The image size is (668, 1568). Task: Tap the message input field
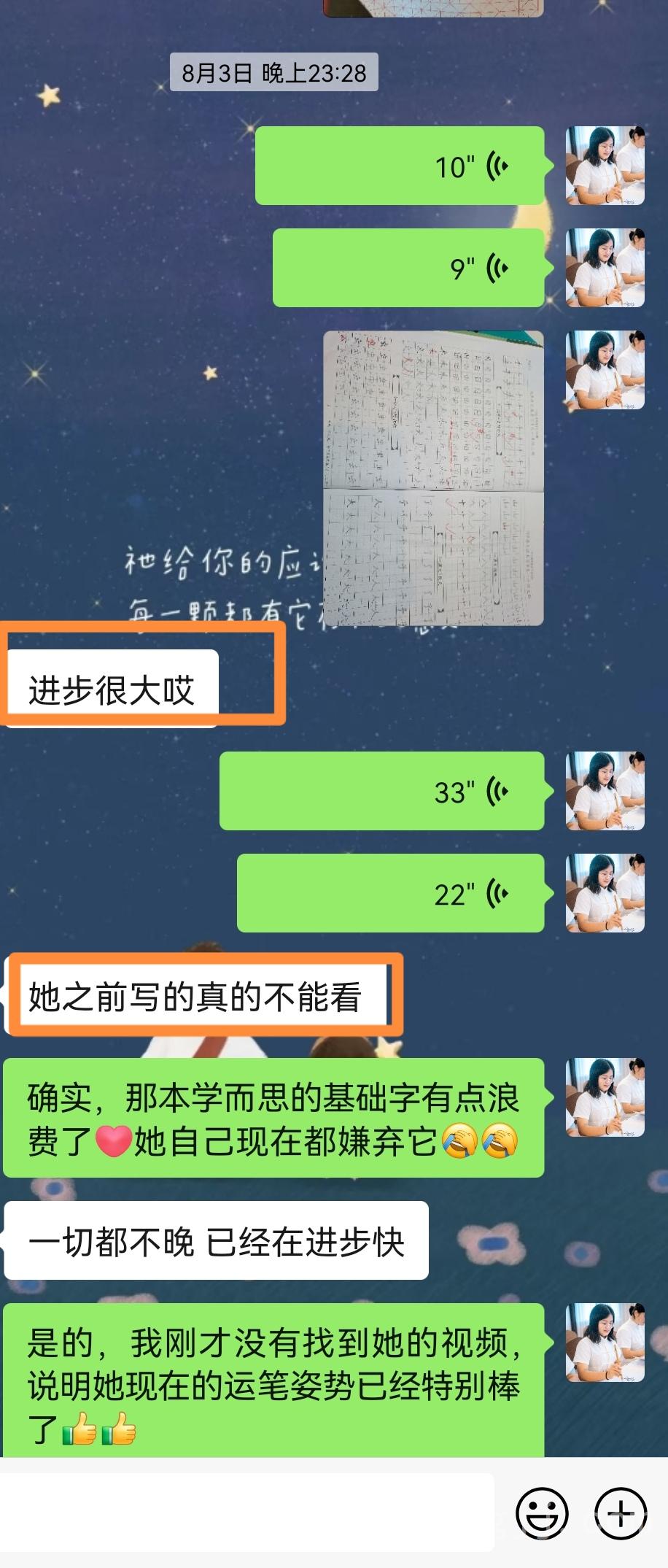(x=246, y=1512)
